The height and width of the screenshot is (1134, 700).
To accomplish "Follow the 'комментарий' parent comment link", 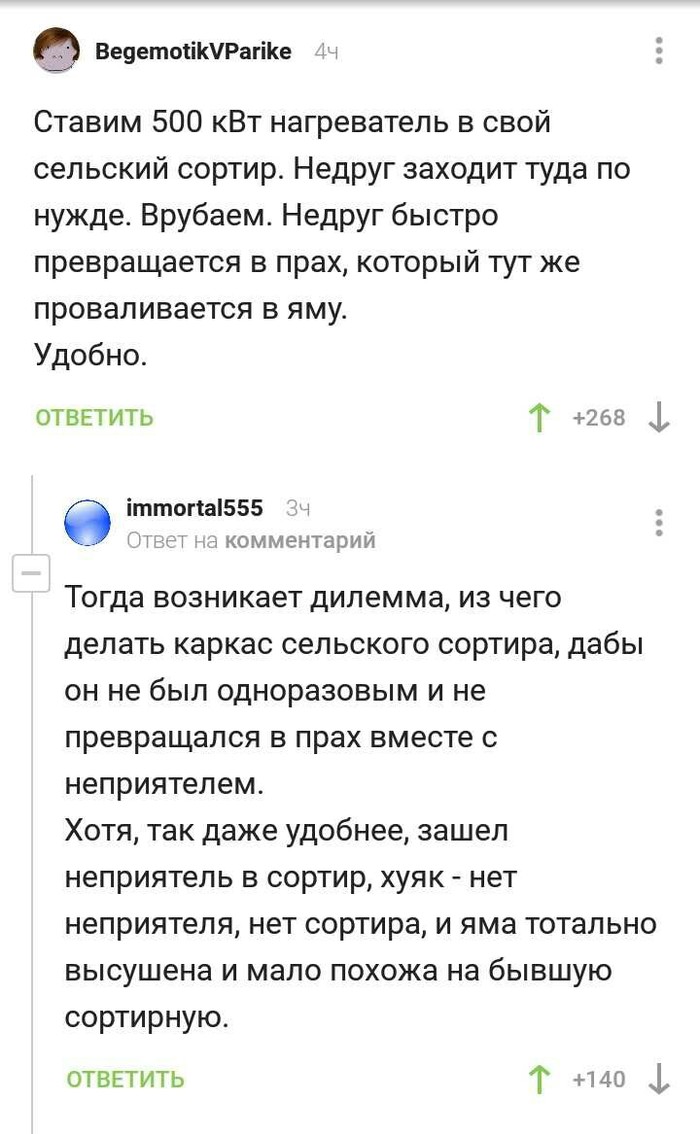I will (300, 540).
